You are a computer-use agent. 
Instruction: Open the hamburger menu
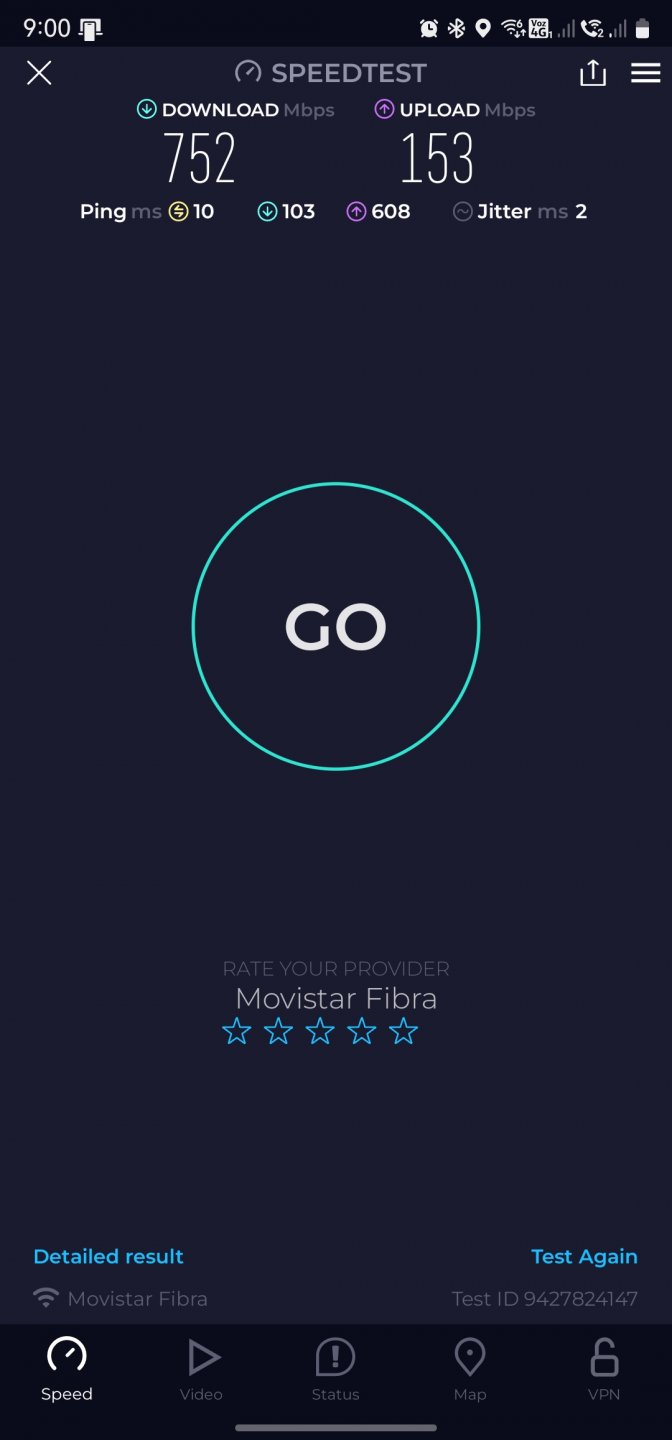click(645, 72)
